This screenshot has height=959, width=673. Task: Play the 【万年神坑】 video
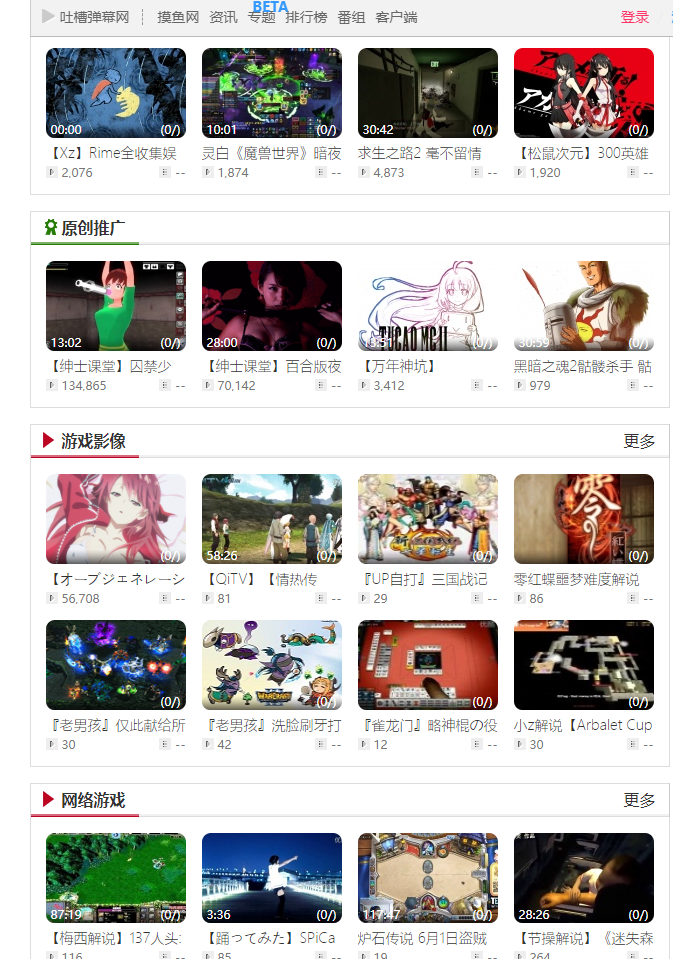(x=428, y=306)
